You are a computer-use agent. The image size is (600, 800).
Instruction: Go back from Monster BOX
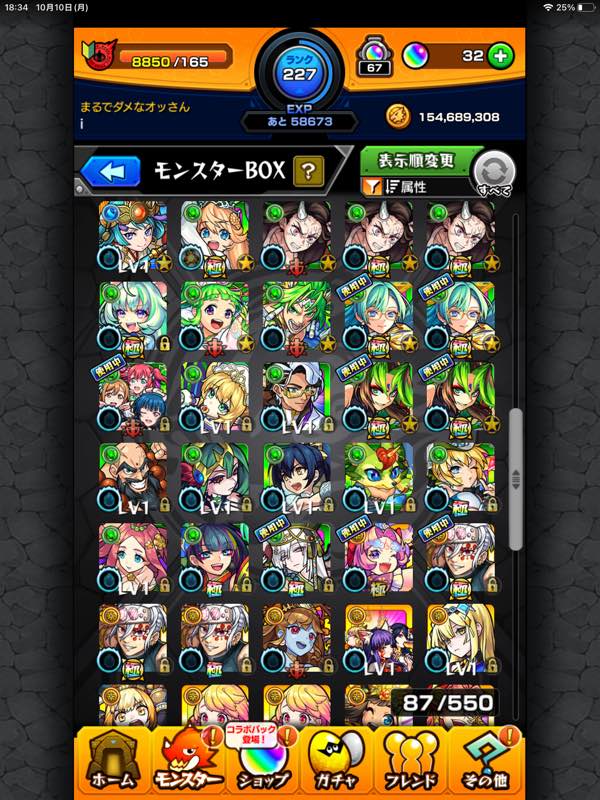click(x=111, y=171)
